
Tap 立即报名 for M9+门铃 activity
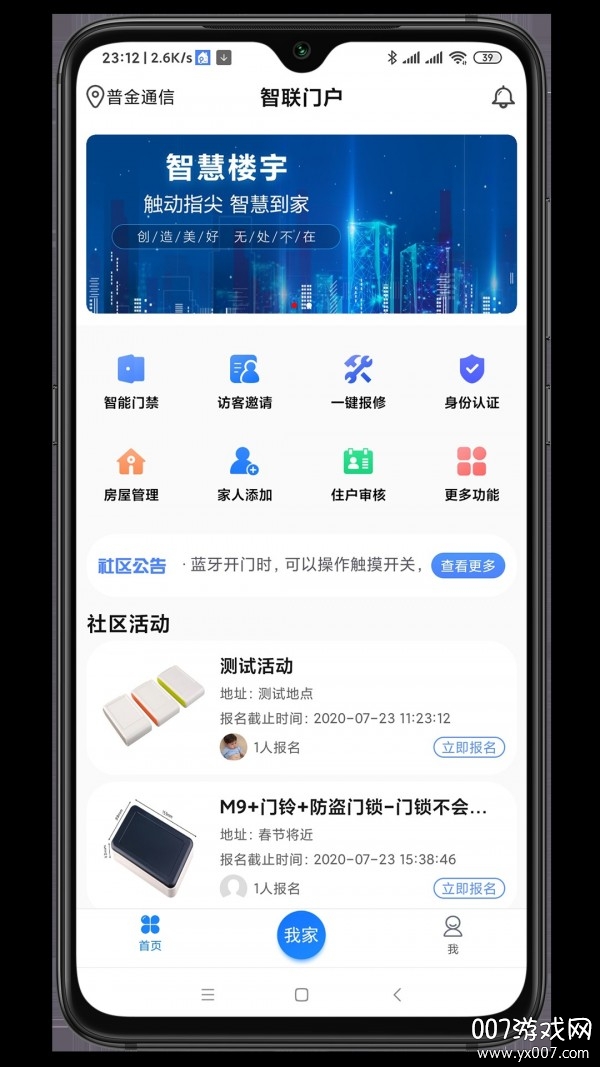tap(469, 888)
